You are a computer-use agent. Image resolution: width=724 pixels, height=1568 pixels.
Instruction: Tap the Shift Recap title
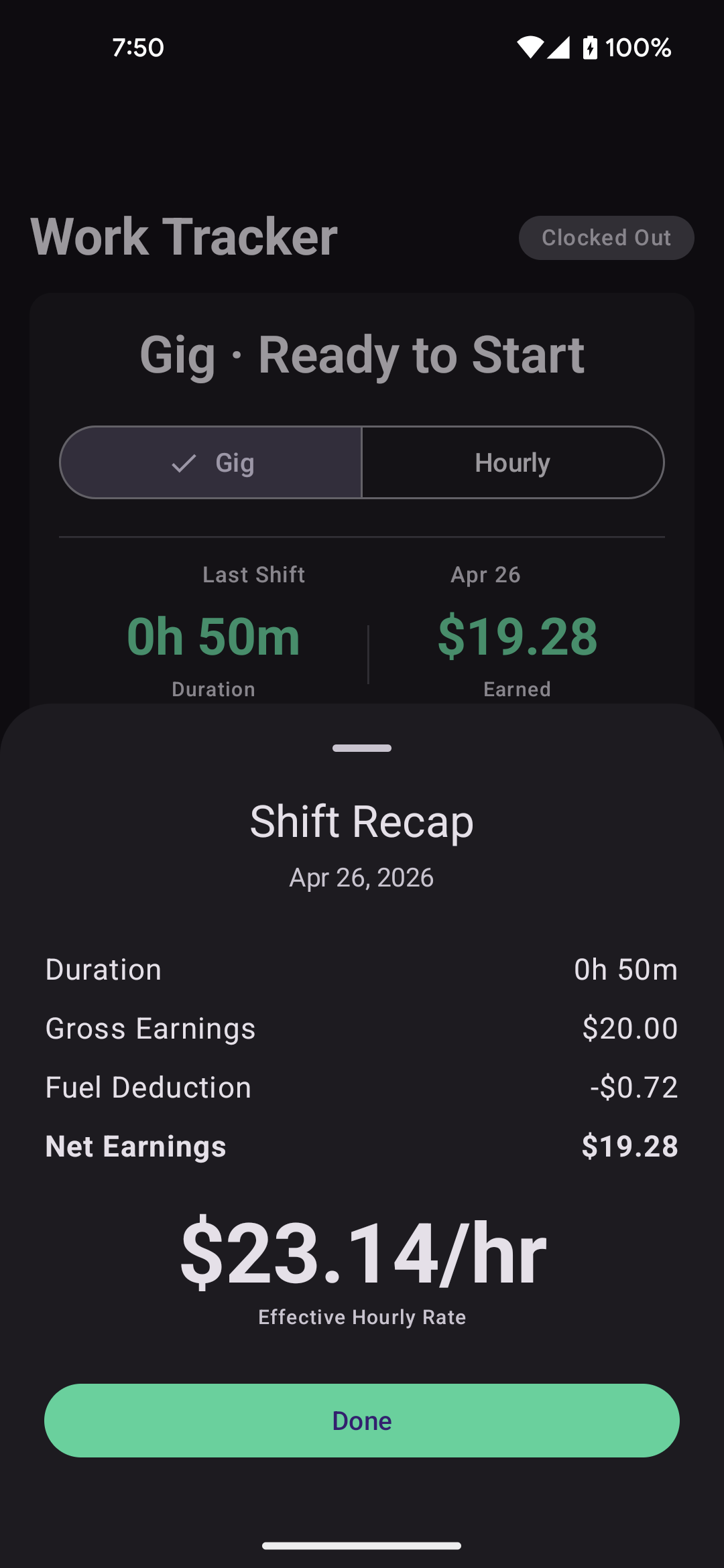pyautogui.click(x=361, y=820)
